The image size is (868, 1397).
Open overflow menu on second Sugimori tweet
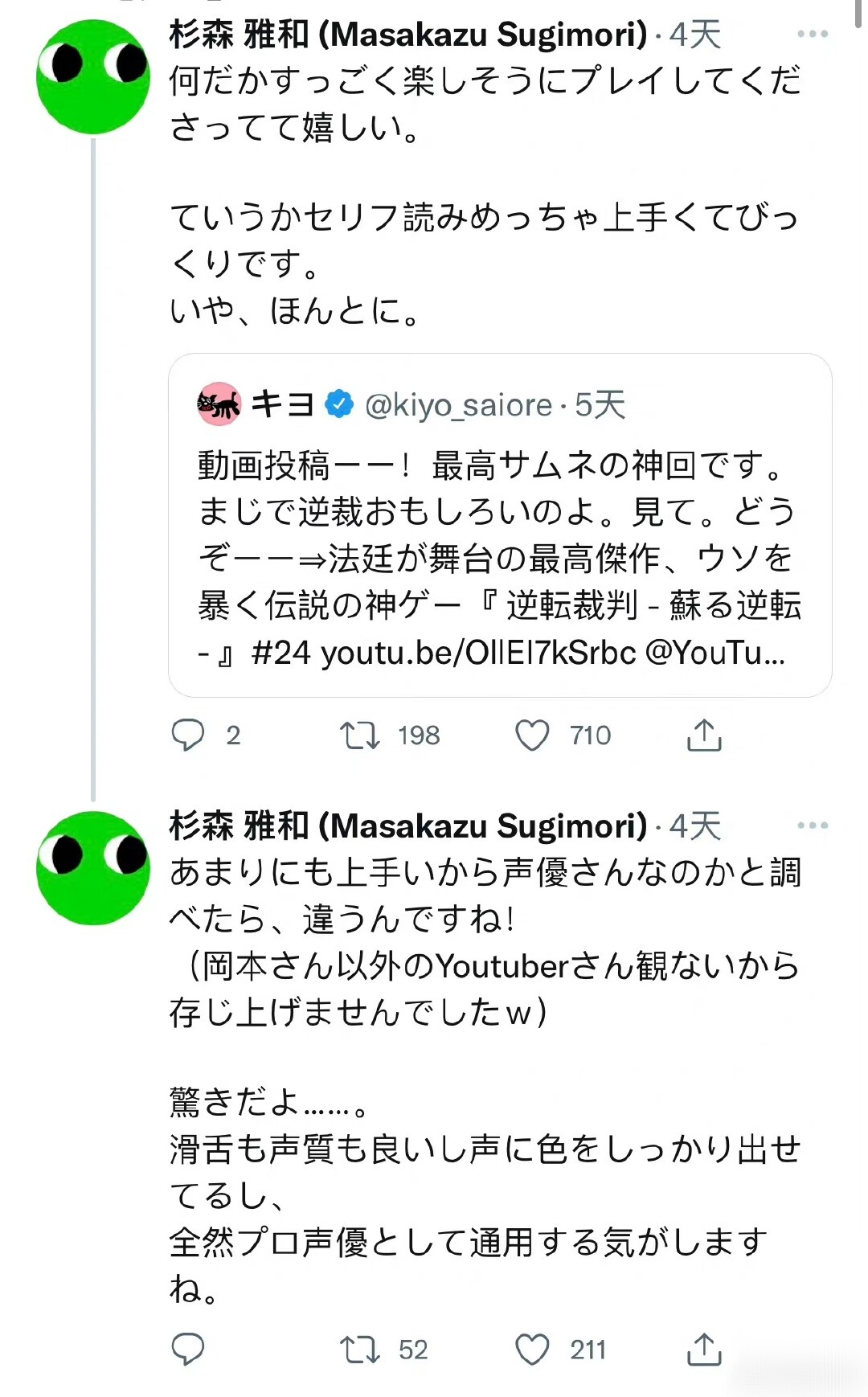(x=812, y=825)
